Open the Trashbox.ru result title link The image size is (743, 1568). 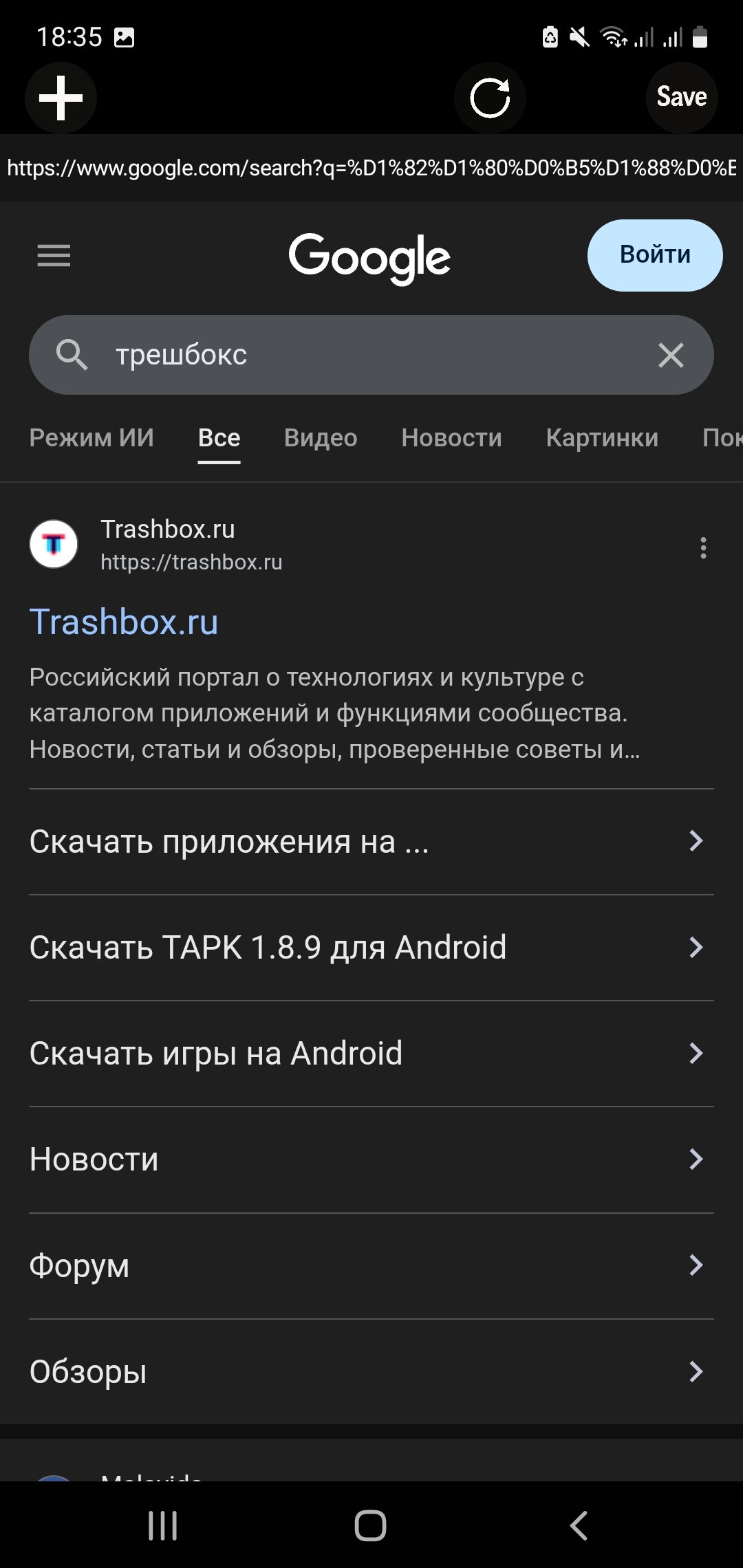(124, 622)
